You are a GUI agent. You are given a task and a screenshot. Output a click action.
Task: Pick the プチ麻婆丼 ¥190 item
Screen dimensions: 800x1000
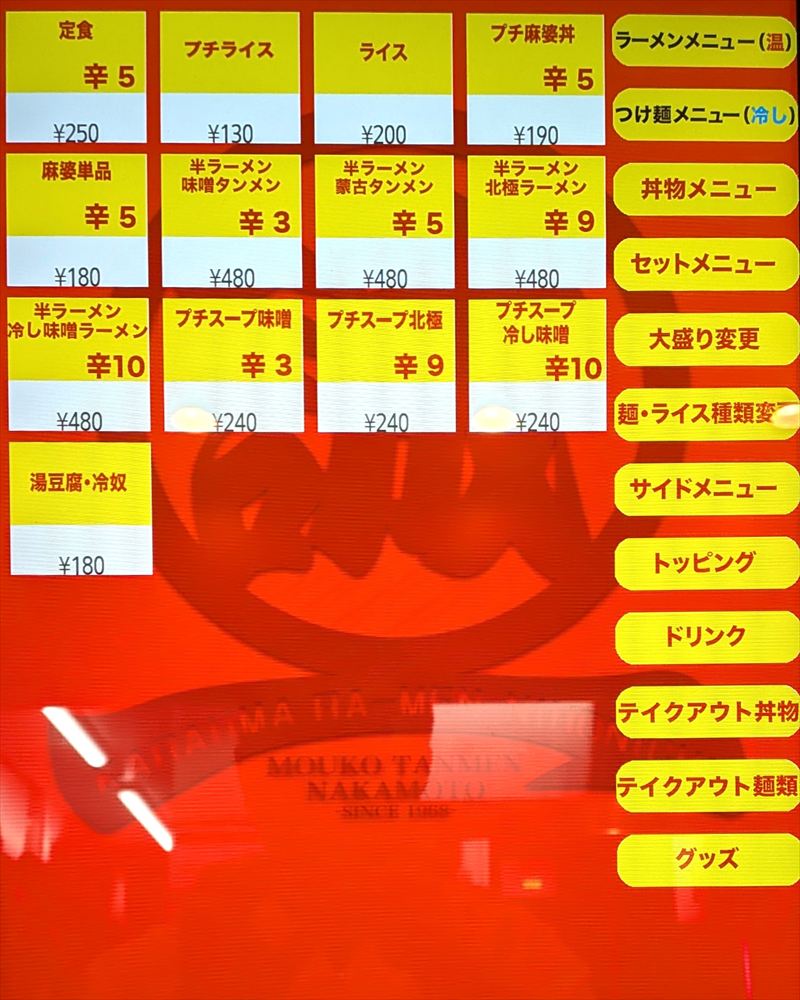[x=536, y=77]
